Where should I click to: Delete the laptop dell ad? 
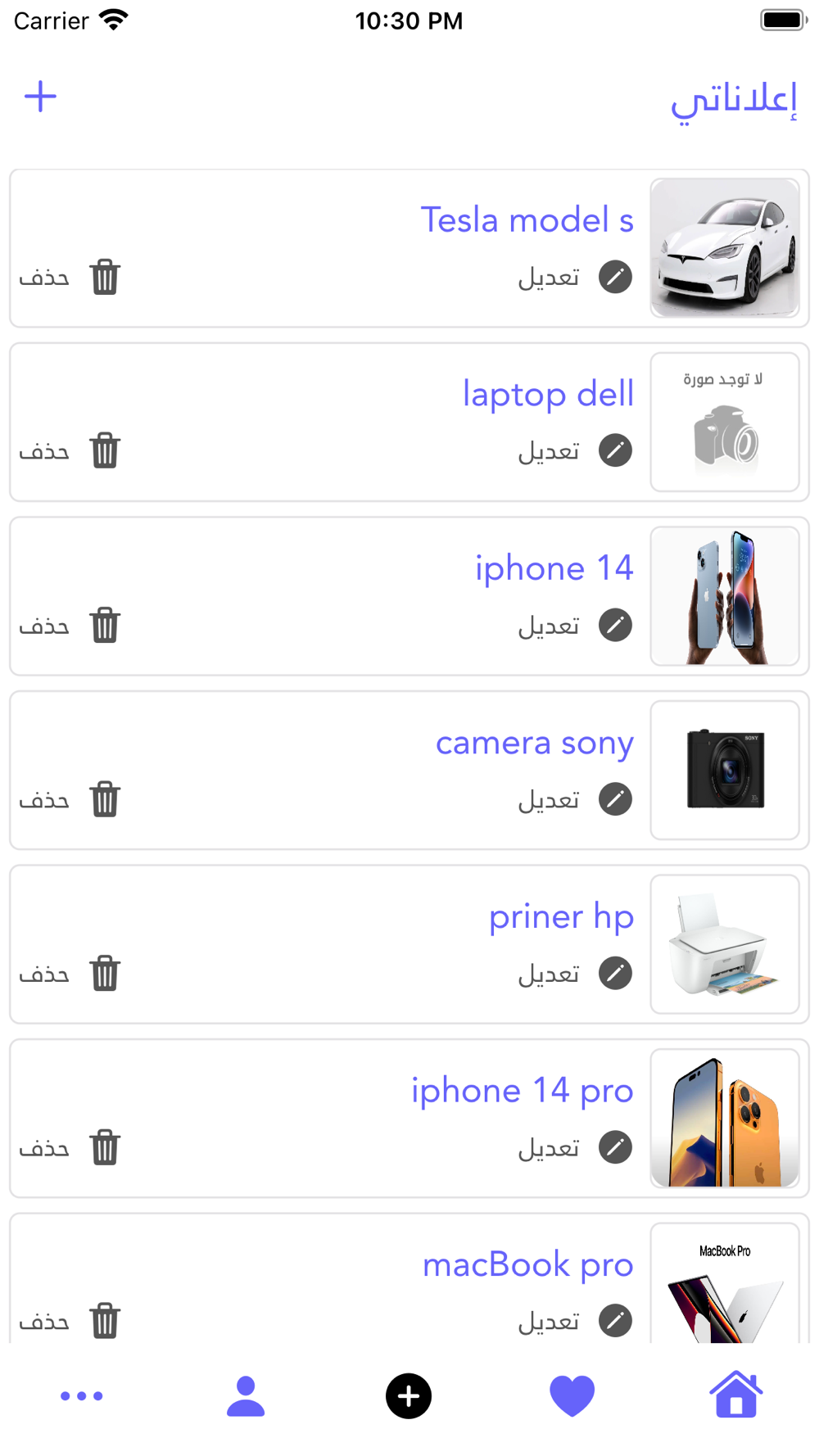coord(70,450)
